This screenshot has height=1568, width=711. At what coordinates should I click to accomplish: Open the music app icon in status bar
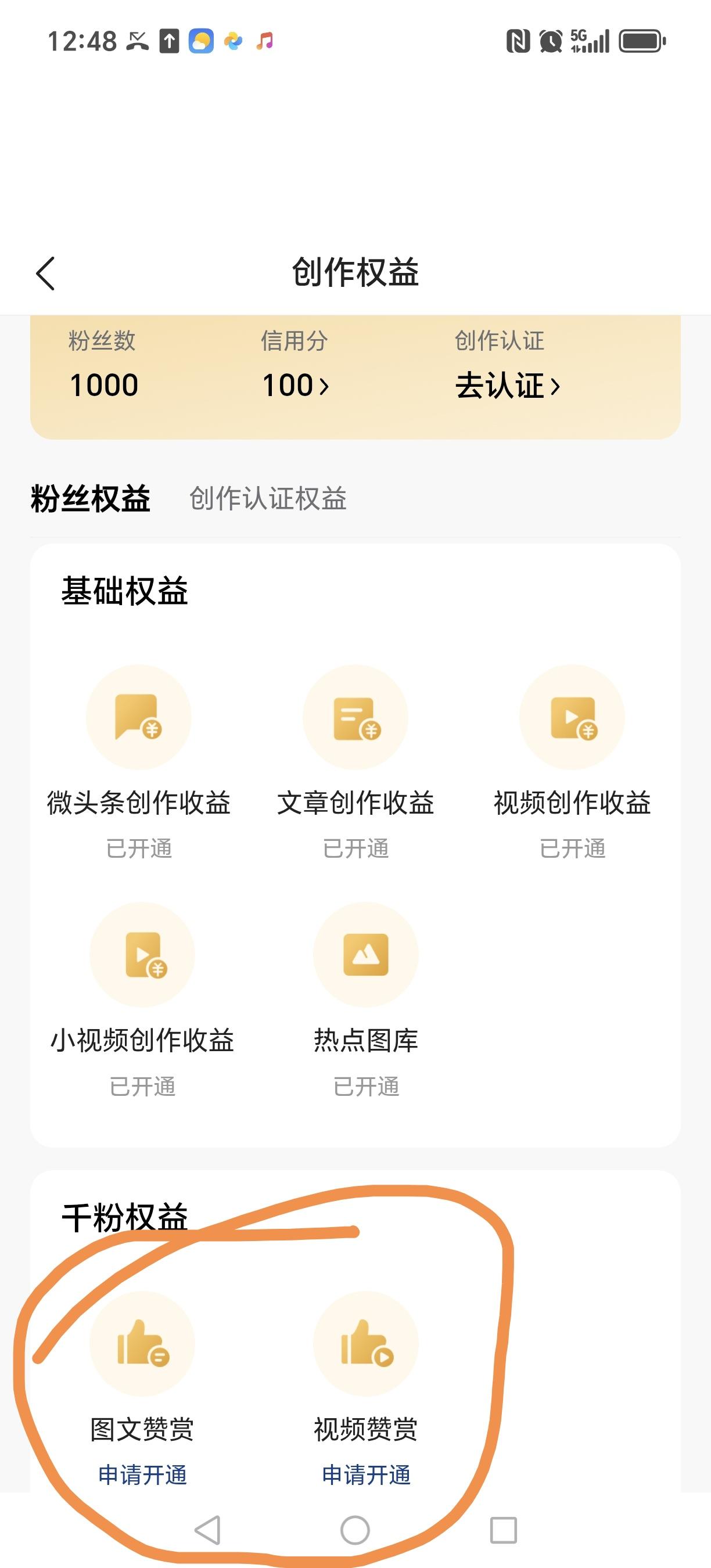click(264, 41)
